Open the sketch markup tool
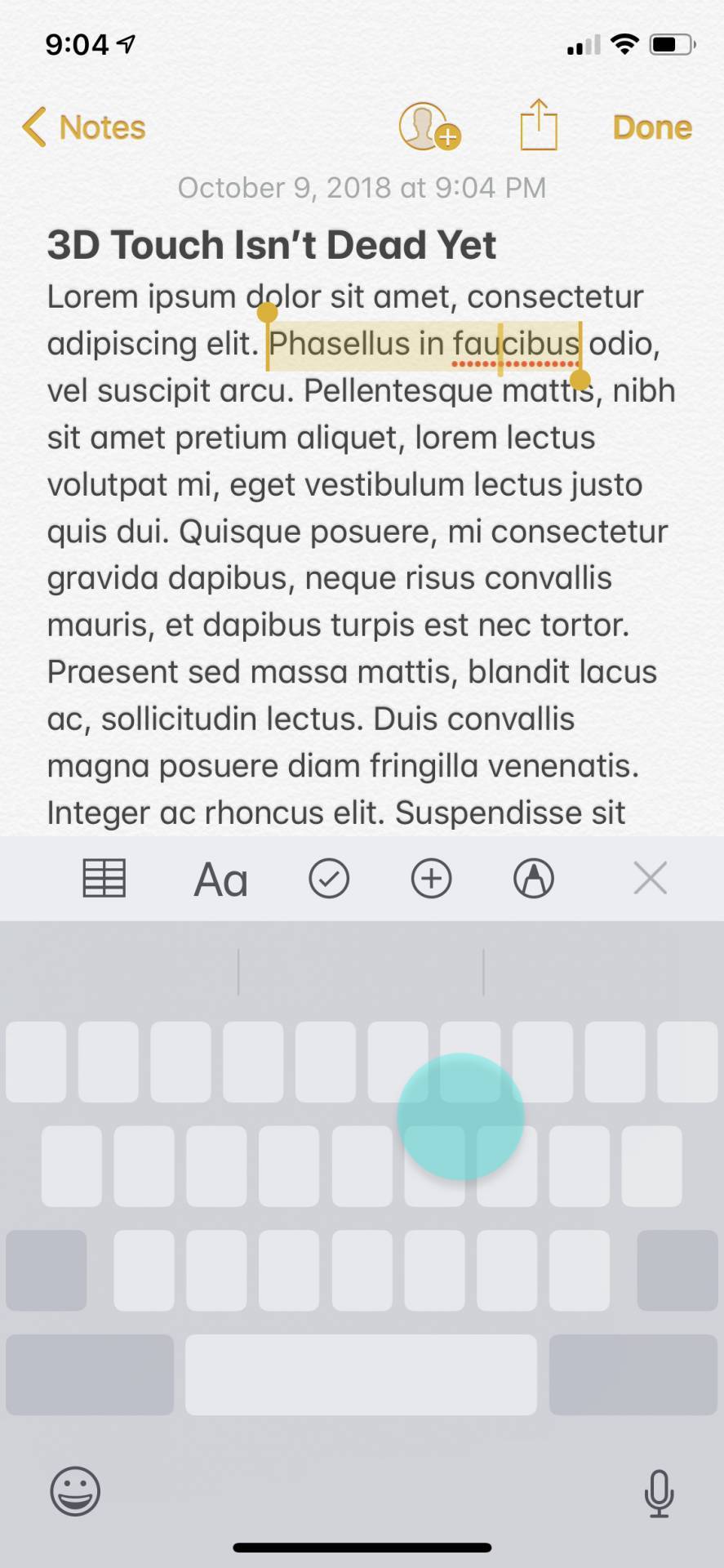 pyautogui.click(x=533, y=879)
